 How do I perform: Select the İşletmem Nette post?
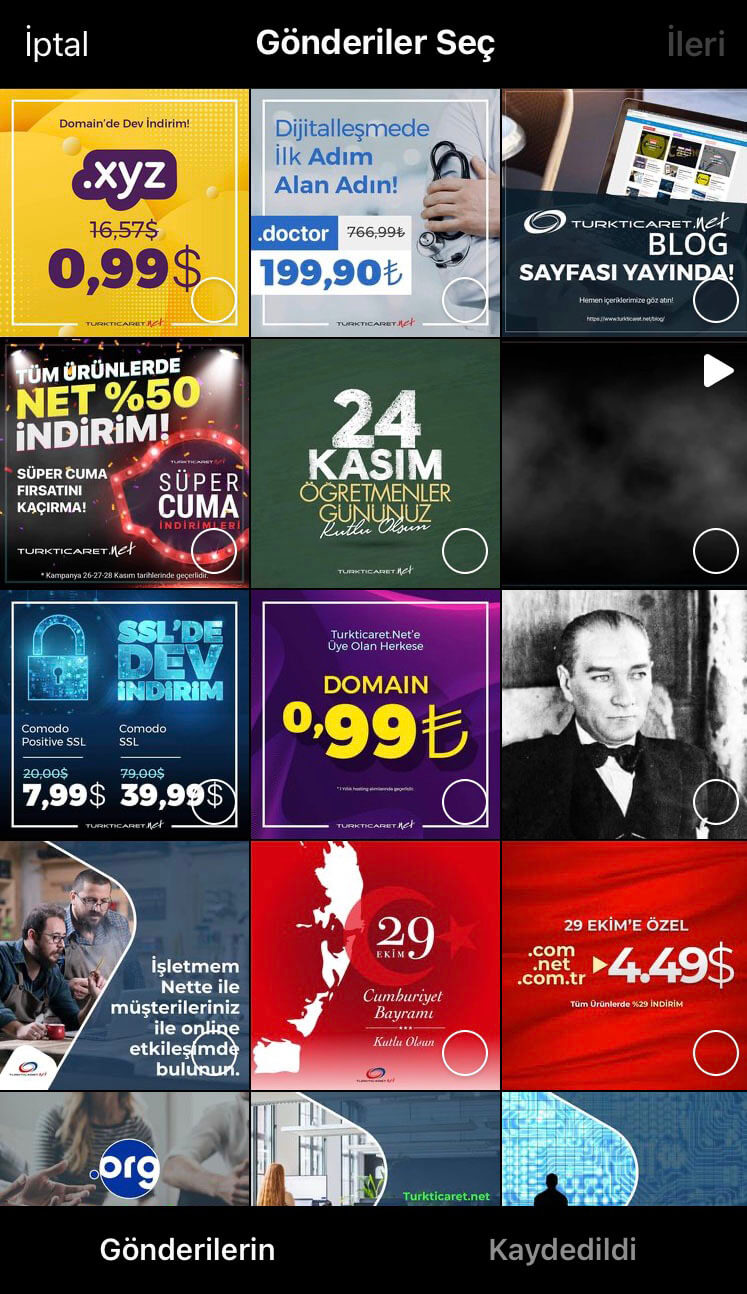124,965
